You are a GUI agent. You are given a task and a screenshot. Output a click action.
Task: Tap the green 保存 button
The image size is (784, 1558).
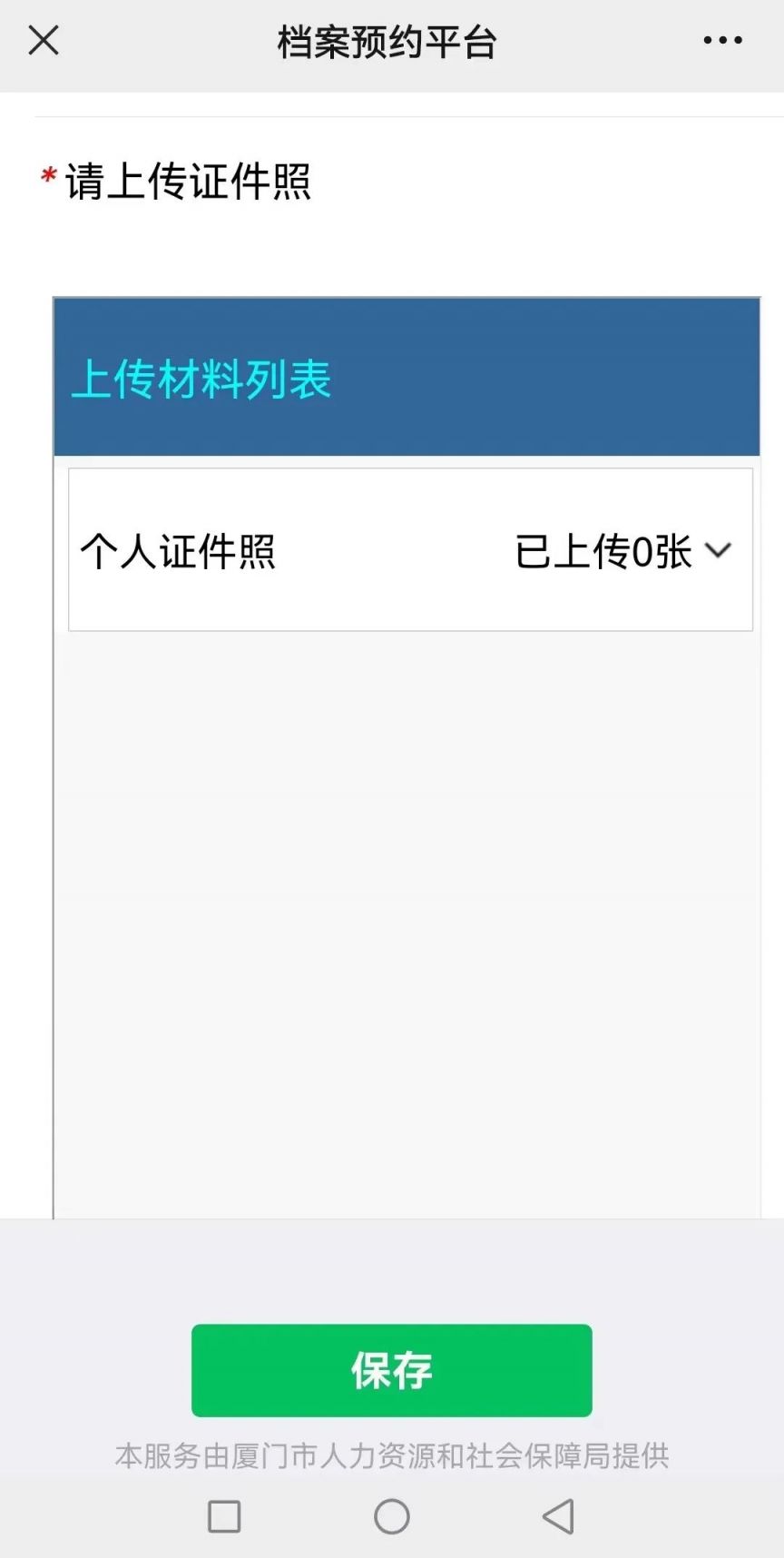point(391,1370)
